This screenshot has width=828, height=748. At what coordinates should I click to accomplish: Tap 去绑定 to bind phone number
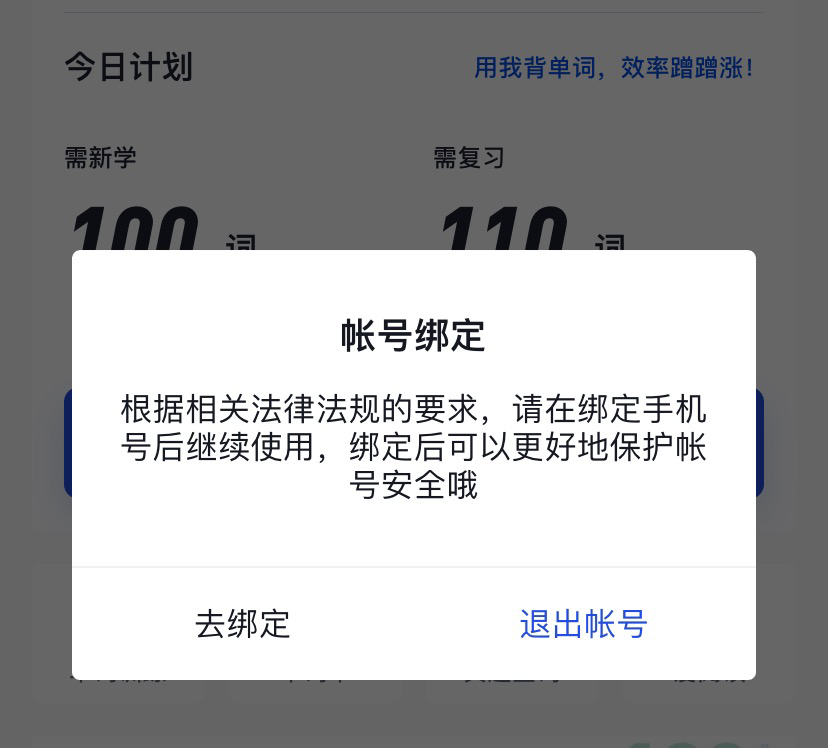pyautogui.click(x=243, y=624)
